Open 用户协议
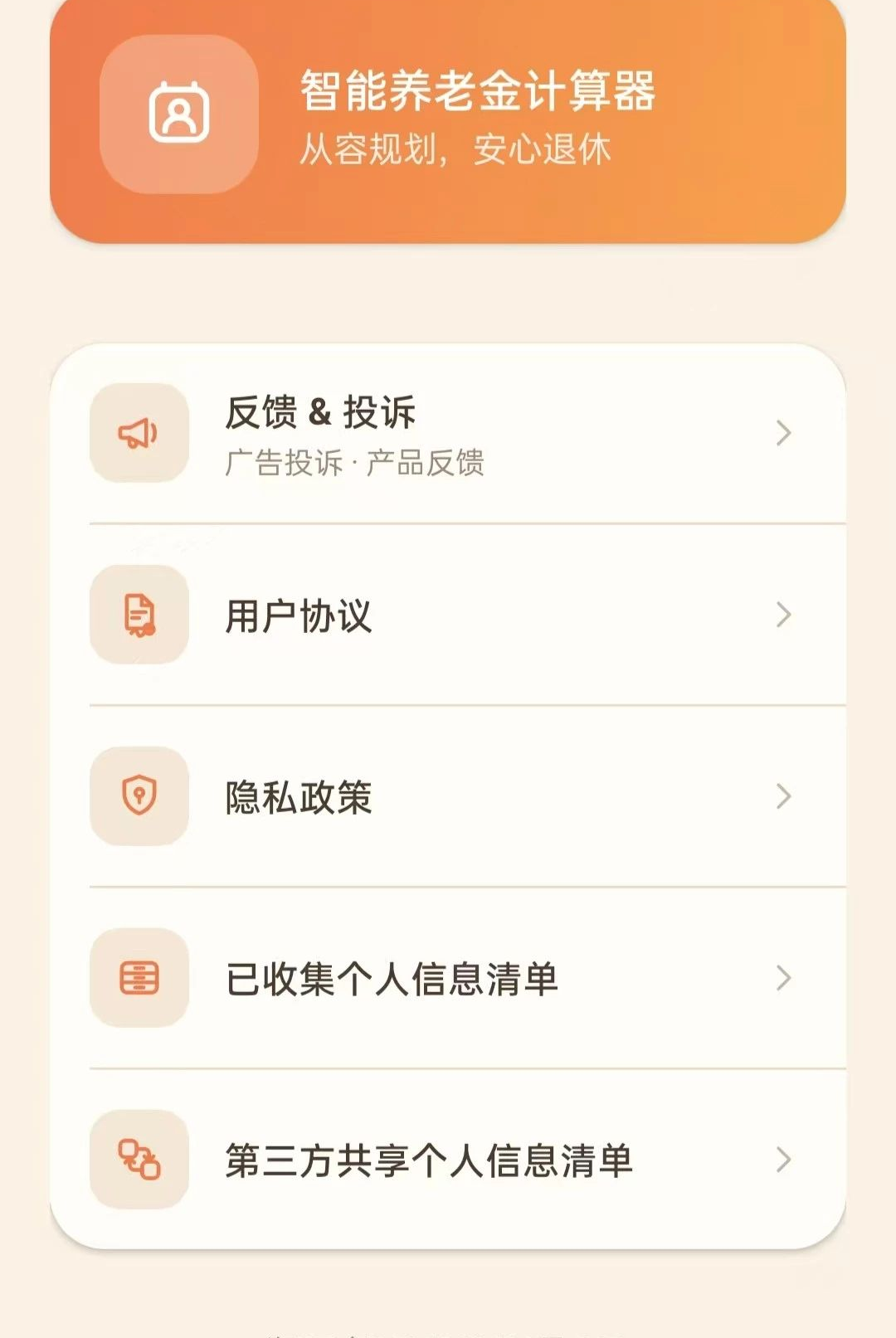Screen dimensions: 896x1338 (448, 615)
